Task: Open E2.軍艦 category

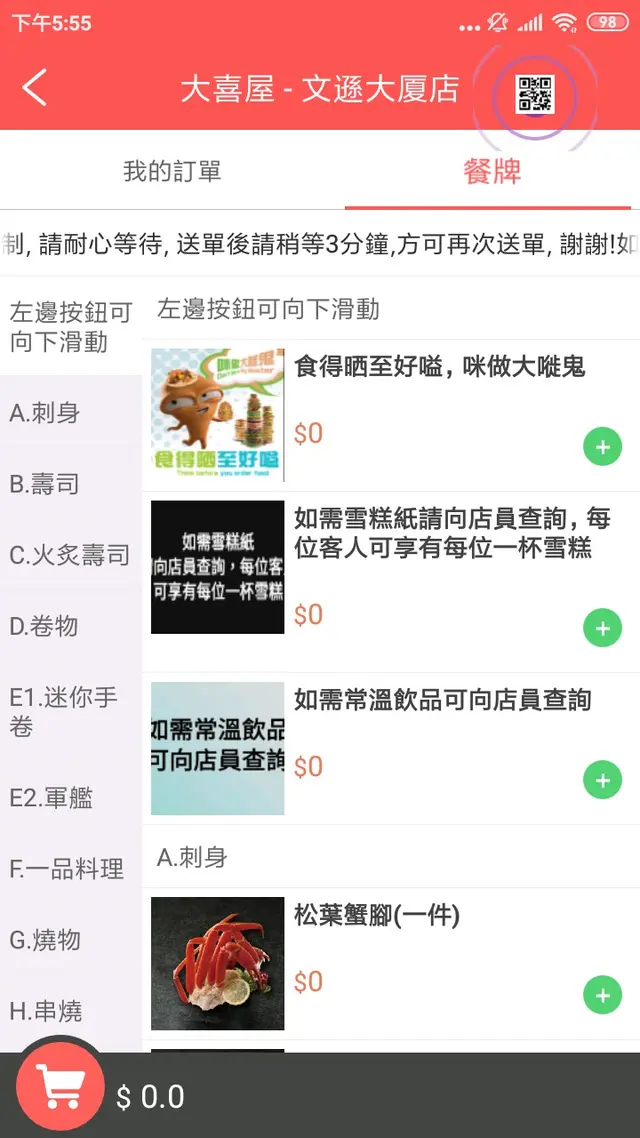Action: (x=71, y=797)
